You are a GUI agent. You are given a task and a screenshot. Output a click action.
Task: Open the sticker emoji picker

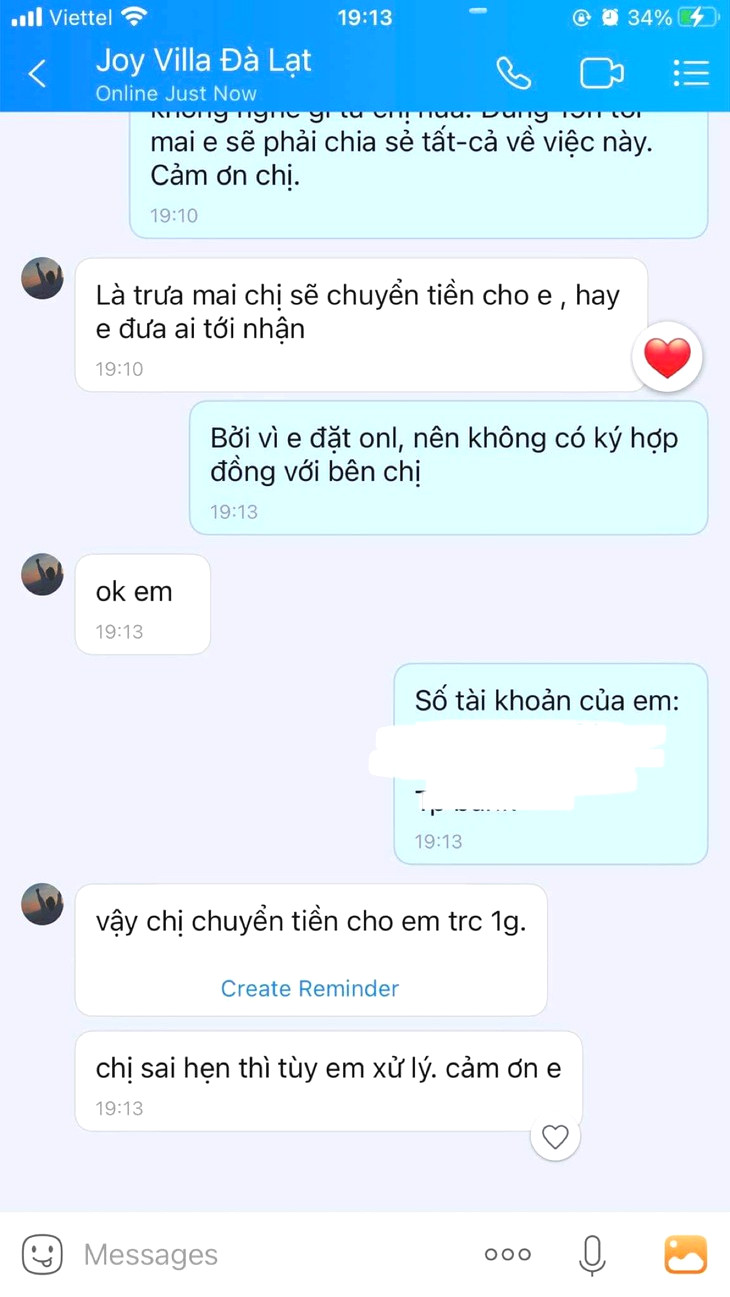[x=42, y=1254]
